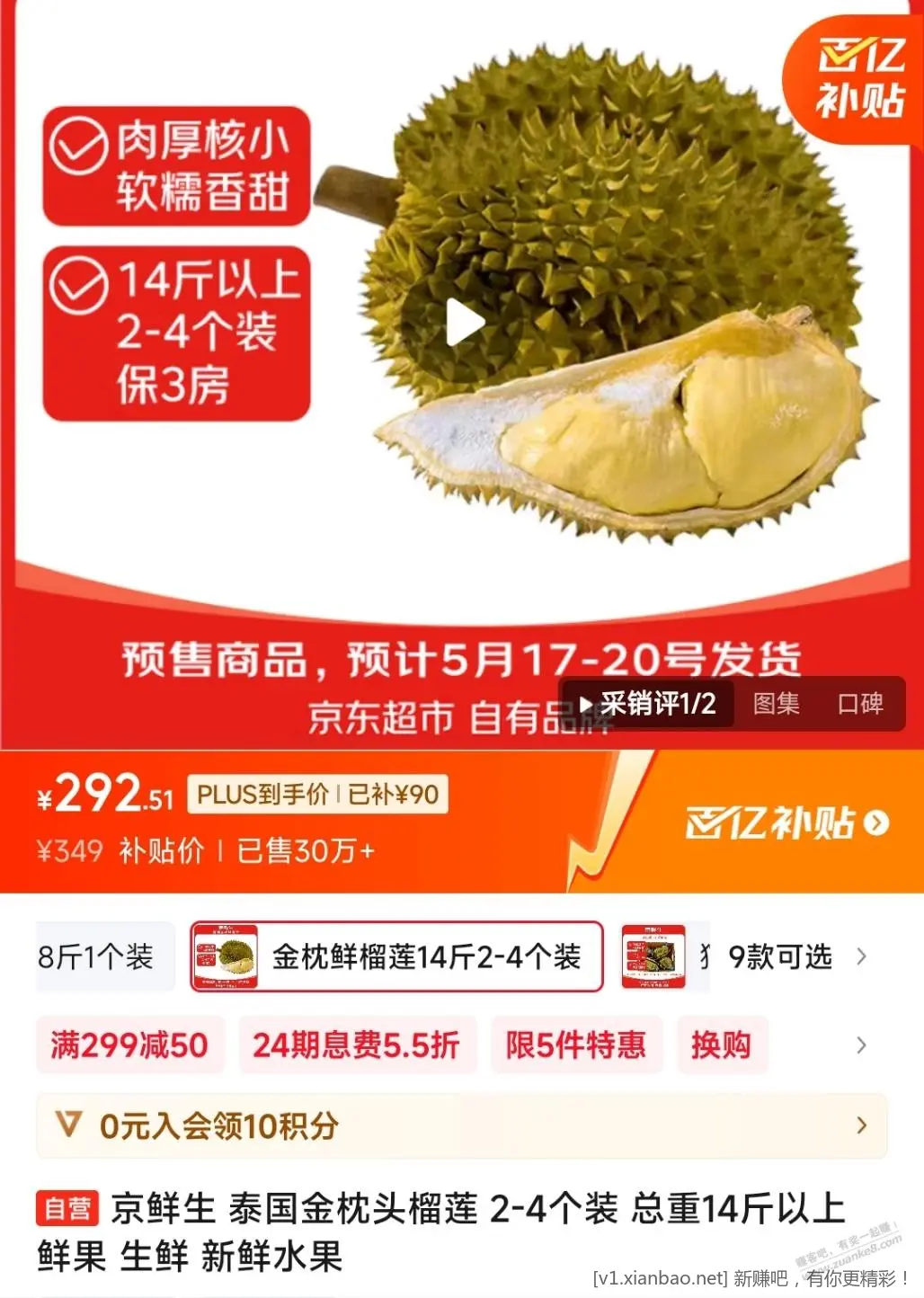This screenshot has height=1298, width=924.
Task: Expand 9款可选 variant list
Action: 795,957
